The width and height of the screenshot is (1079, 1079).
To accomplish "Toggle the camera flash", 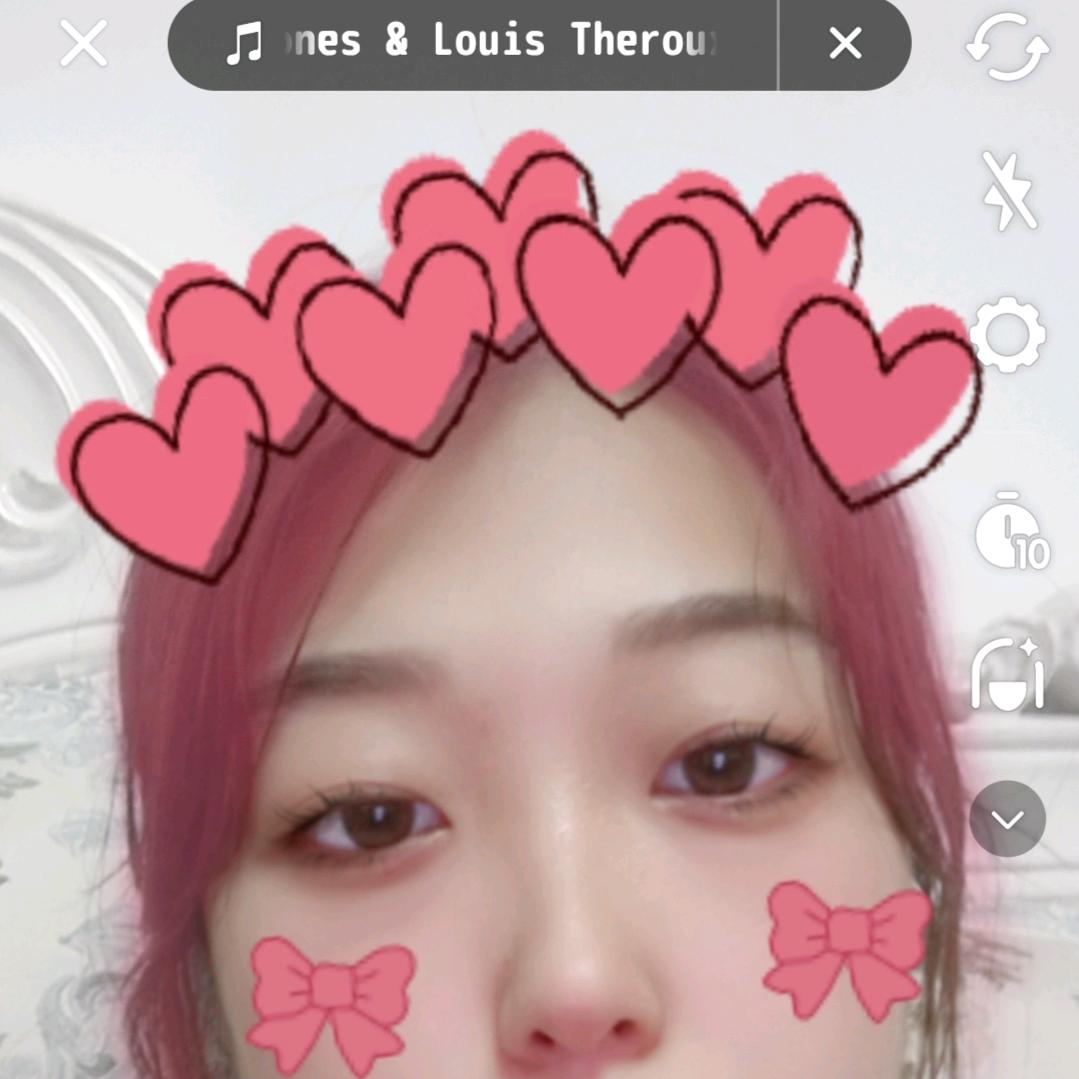I will pos(1007,190).
